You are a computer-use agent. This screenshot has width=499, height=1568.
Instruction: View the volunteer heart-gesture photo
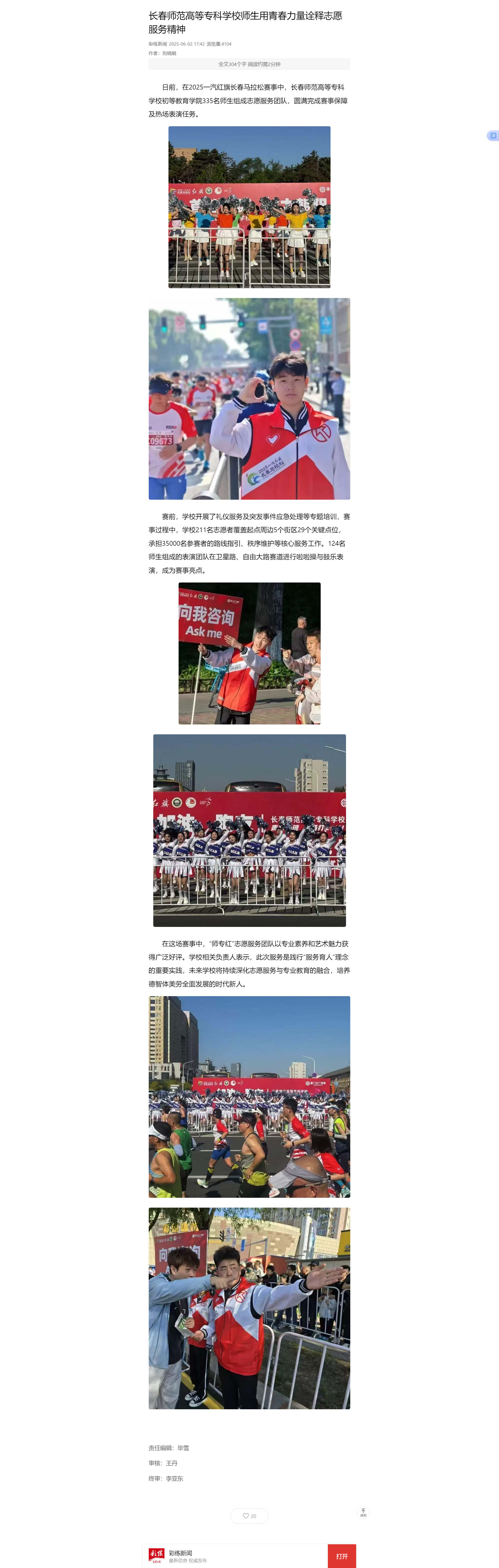pos(249,399)
